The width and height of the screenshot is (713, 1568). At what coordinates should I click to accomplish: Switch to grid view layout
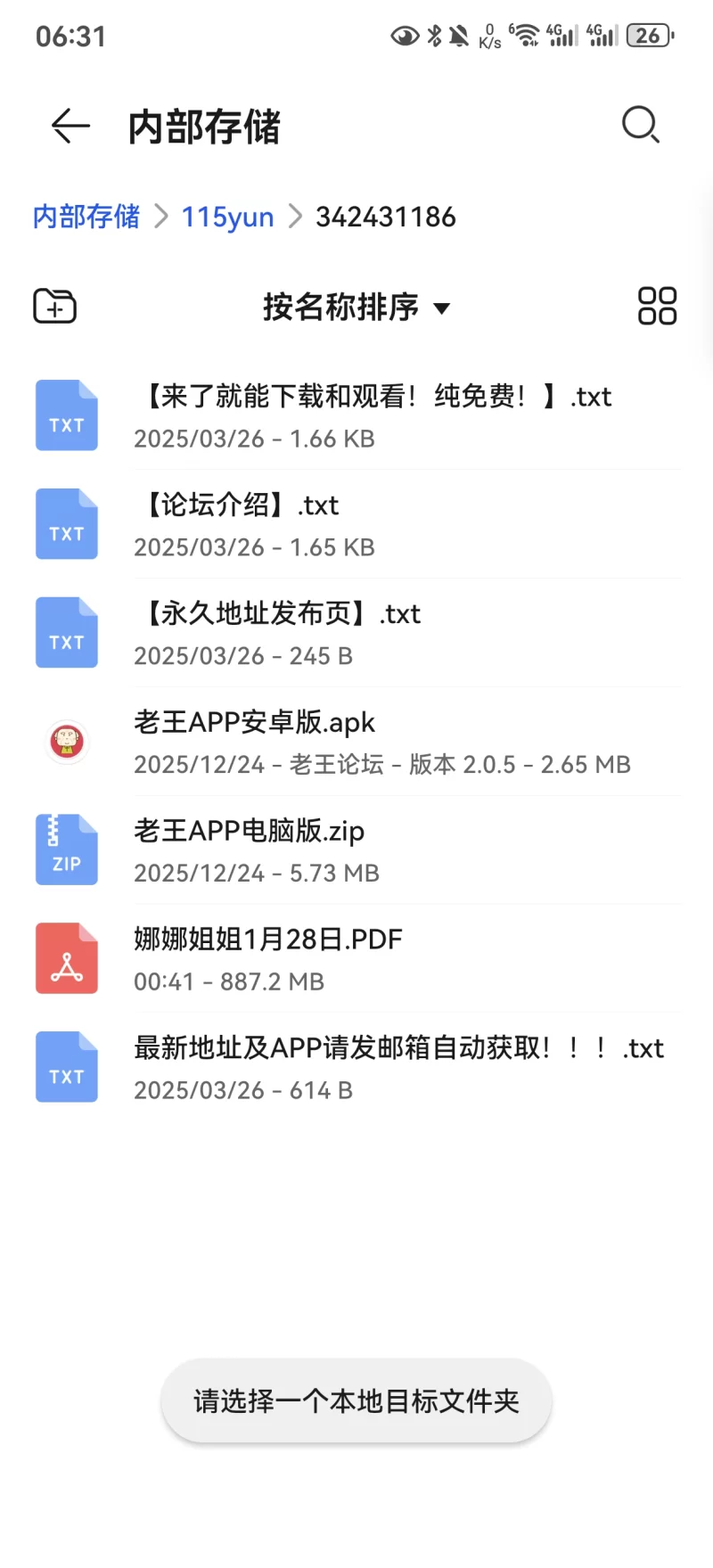click(657, 307)
